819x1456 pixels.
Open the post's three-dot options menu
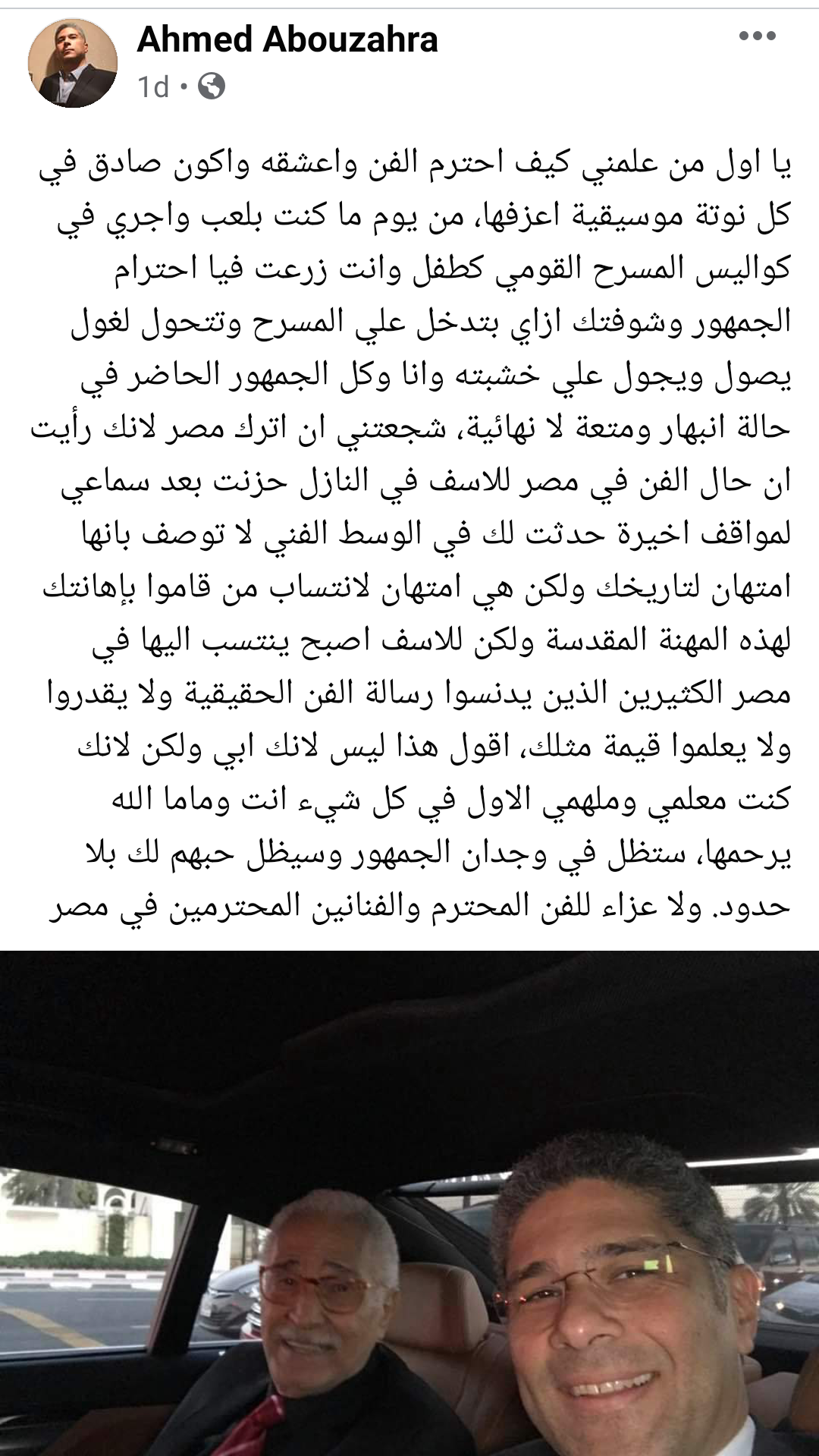pos(758,36)
